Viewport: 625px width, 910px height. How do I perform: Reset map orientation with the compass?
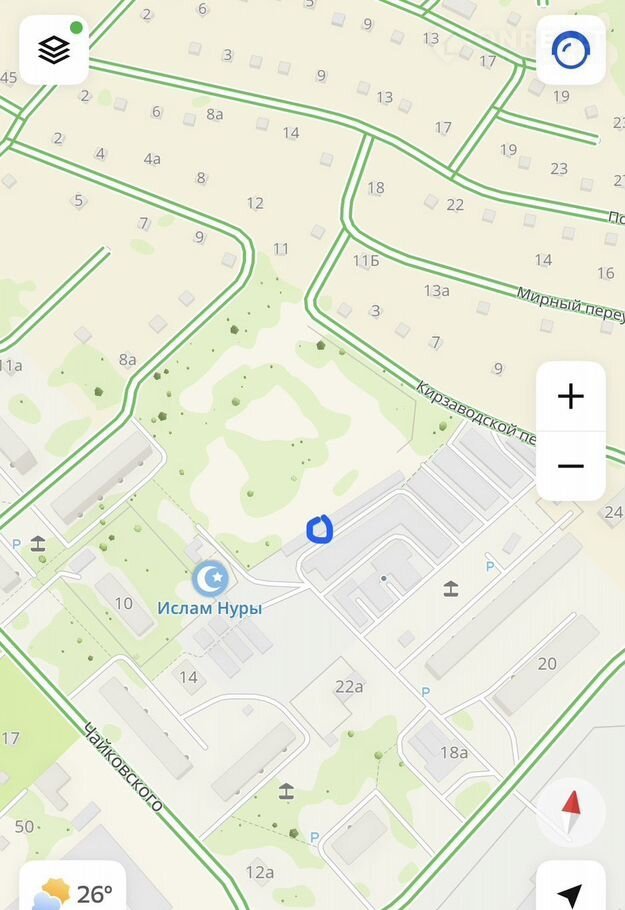pyautogui.click(x=570, y=812)
